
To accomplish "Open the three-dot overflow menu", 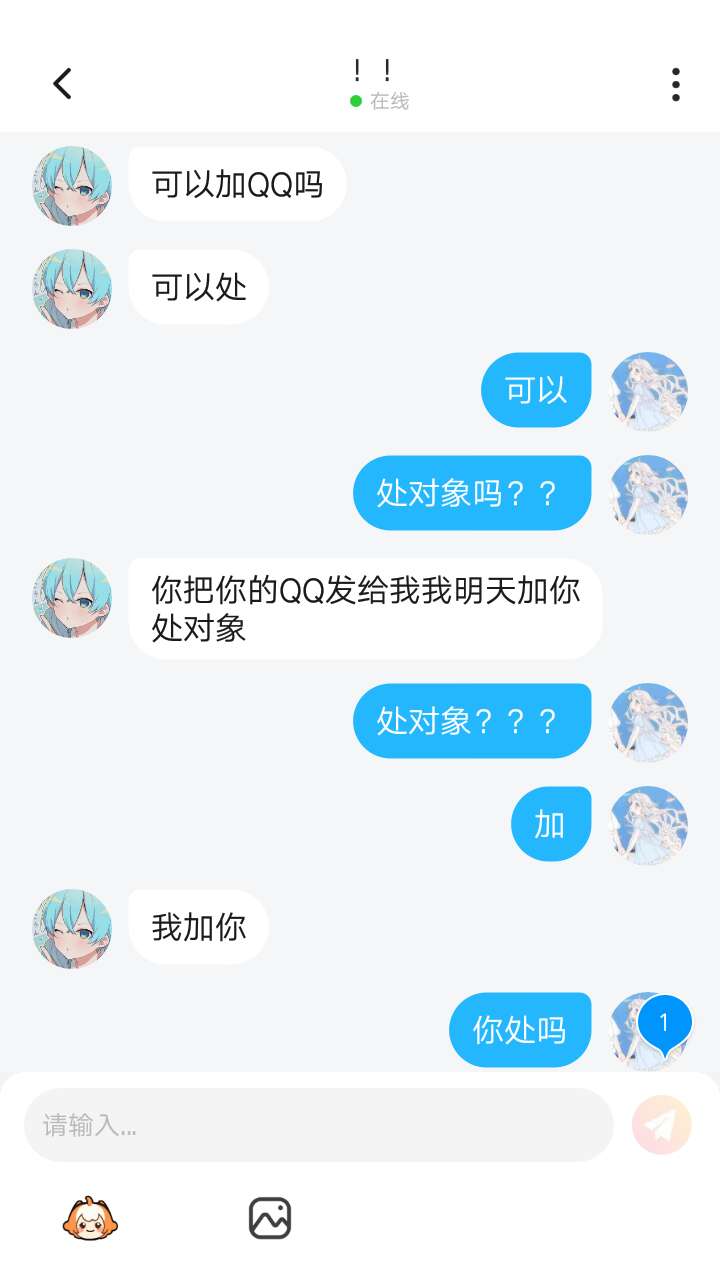I will pos(676,85).
